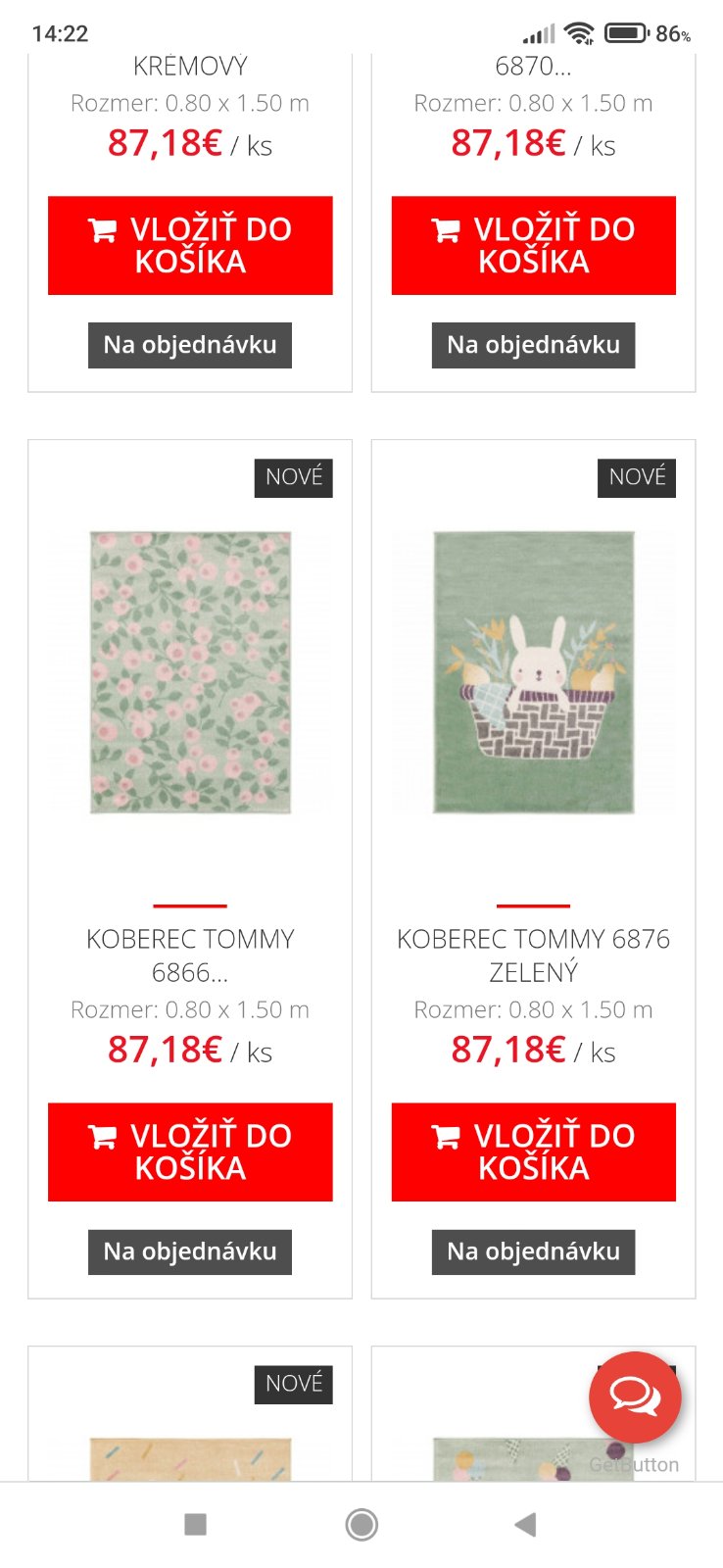The image size is (723, 1568).
Task: Add the KRÉMOVÝ rug to the cart
Action: [190, 245]
